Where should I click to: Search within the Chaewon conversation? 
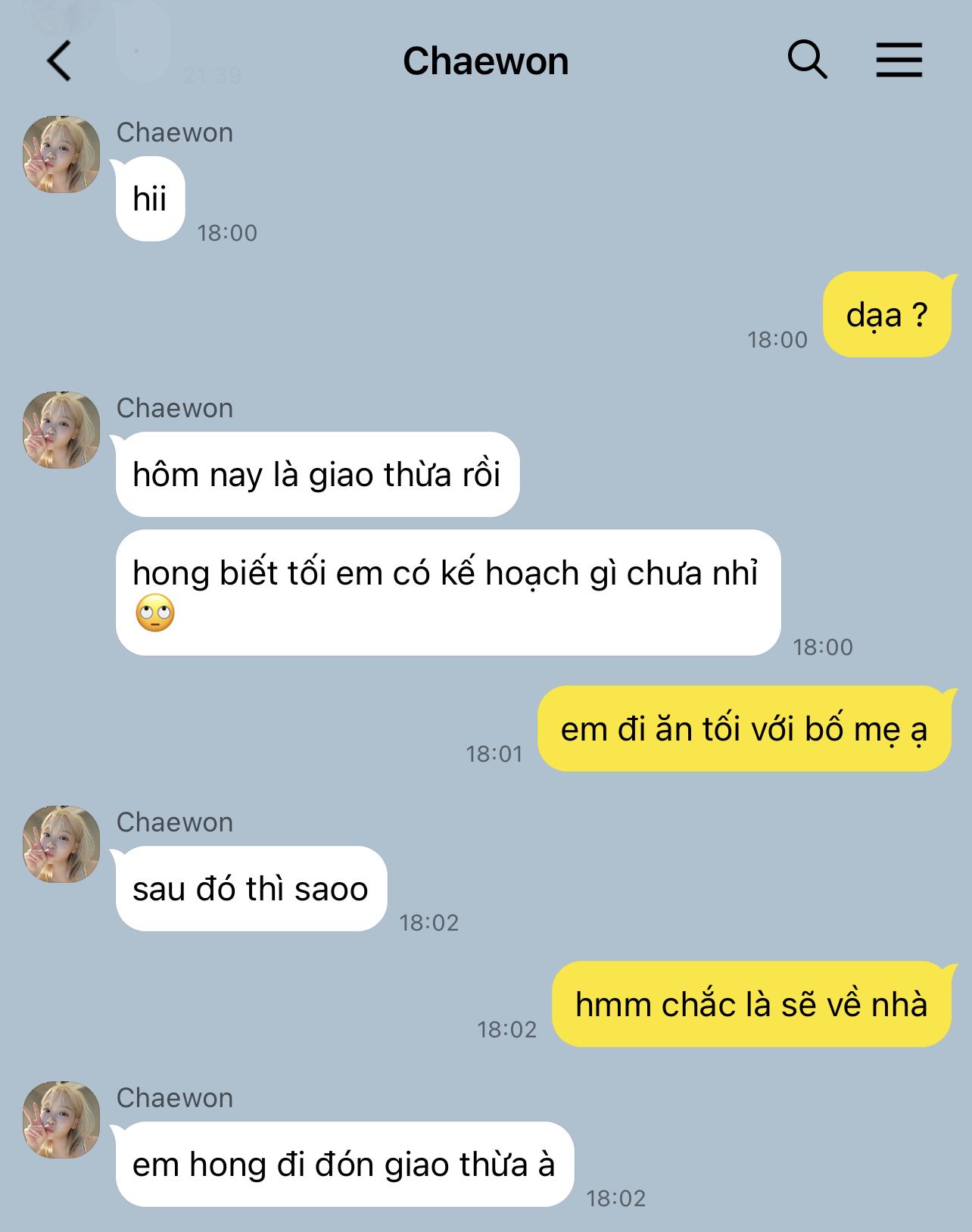point(807,60)
